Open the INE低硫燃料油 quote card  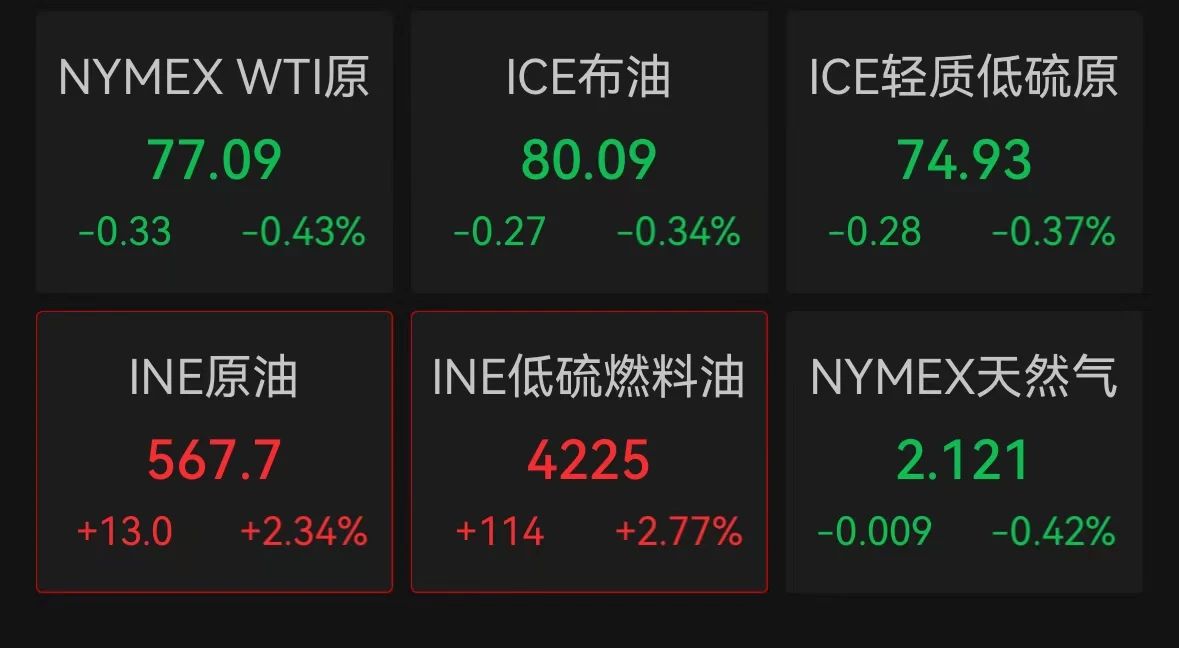click(x=589, y=452)
